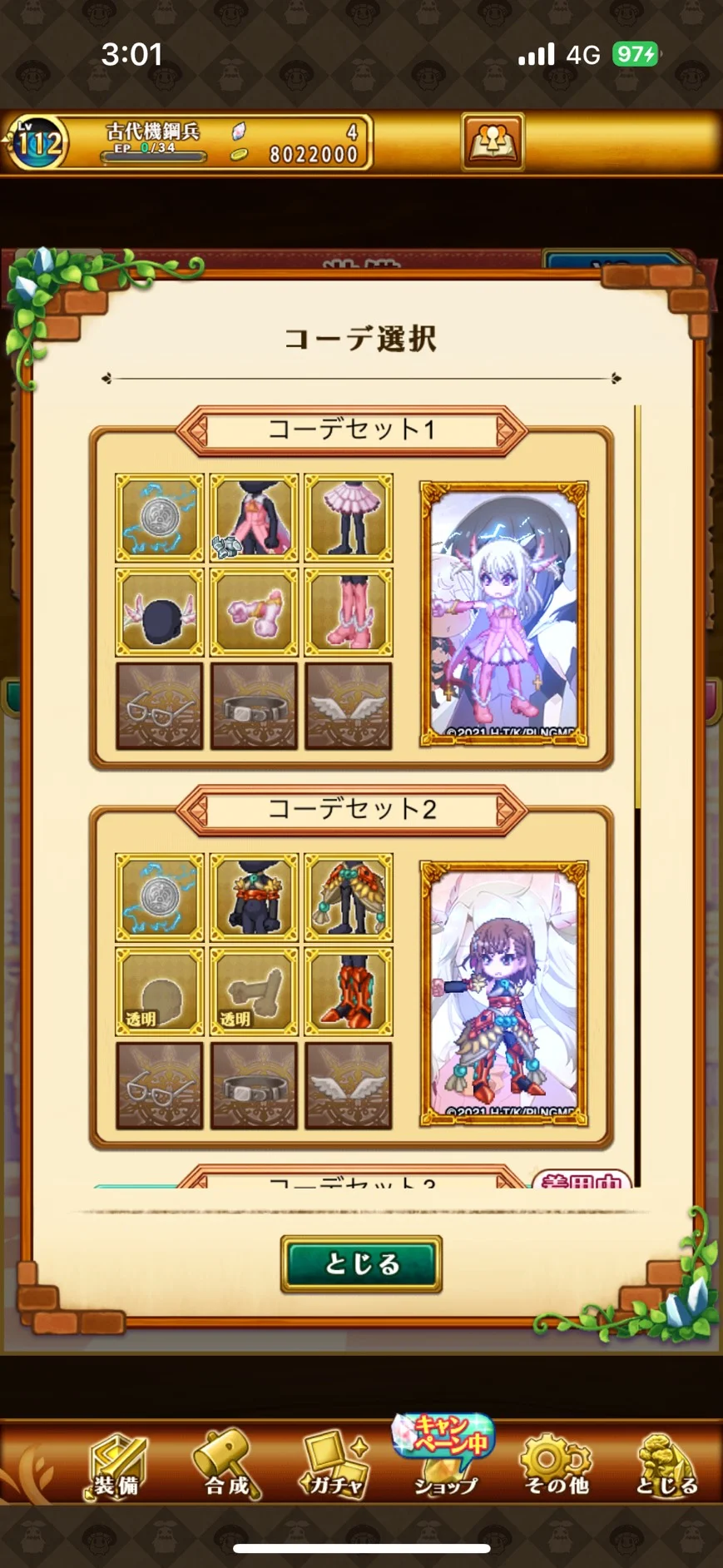The height and width of the screenshot is (1568, 723).
Task: Open the guide book icon in header
Action: tap(493, 142)
